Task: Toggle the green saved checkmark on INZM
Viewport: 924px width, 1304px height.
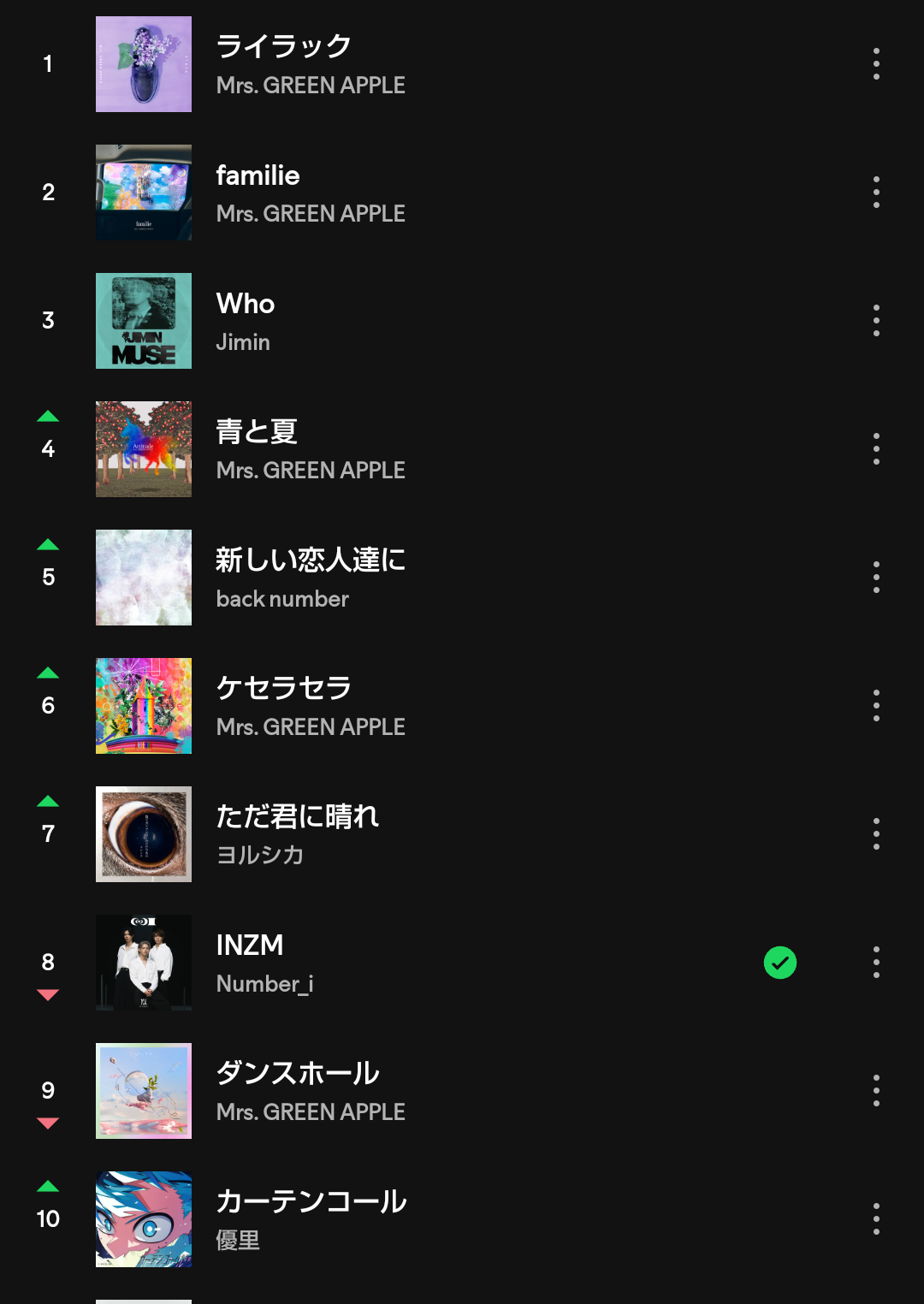Action: coord(779,962)
